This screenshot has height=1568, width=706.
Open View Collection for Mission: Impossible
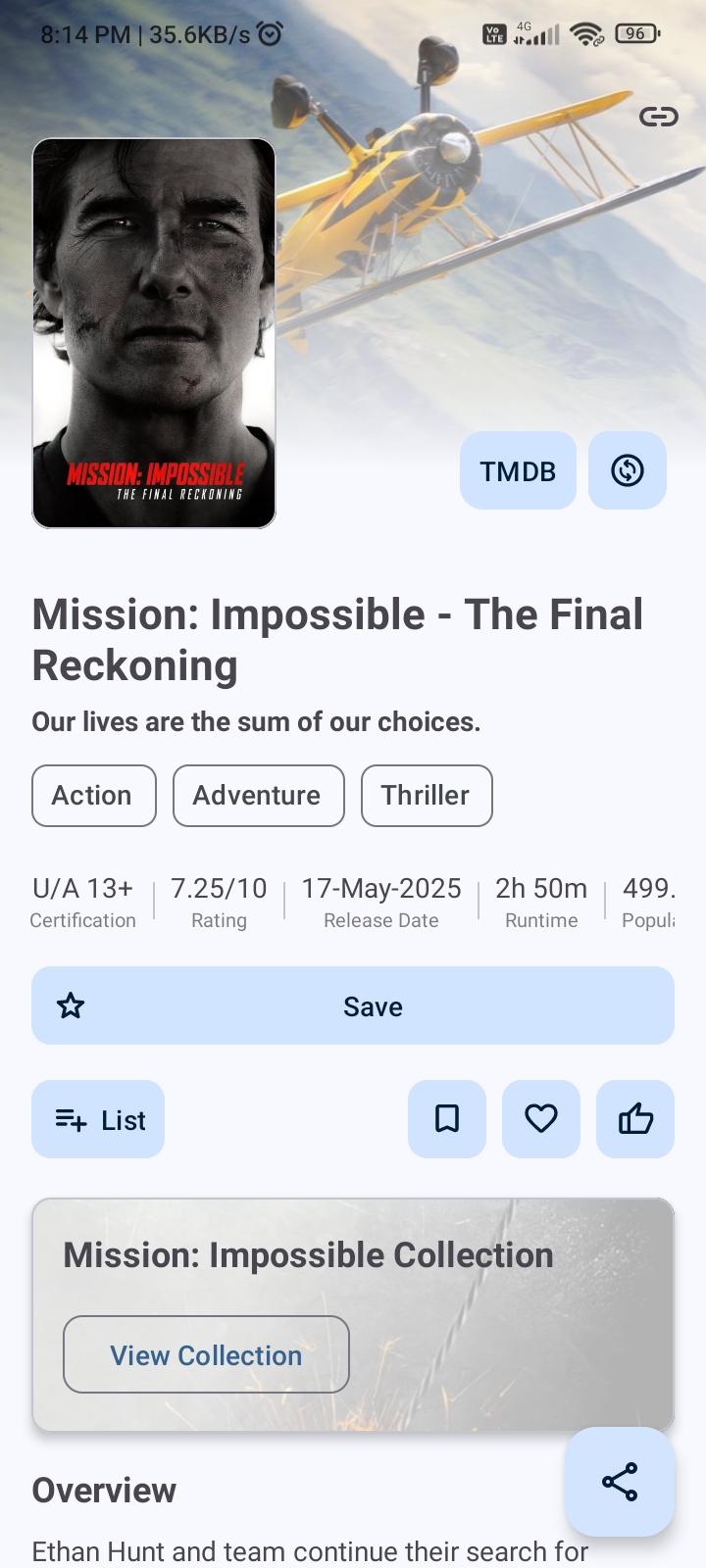point(206,1354)
